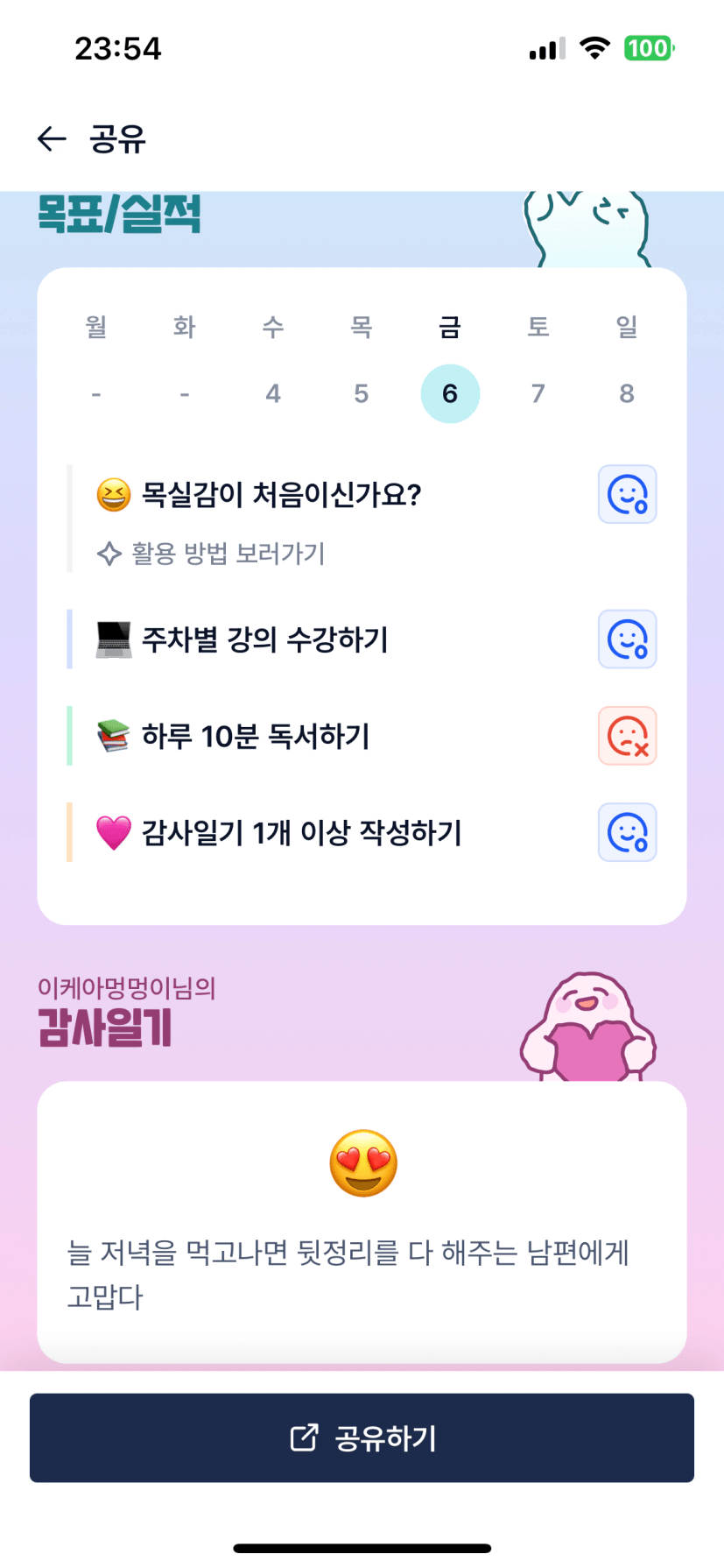The image size is (724, 1568).
Task: Tap the red face for 하루 10분 독서하기
Action: click(627, 736)
